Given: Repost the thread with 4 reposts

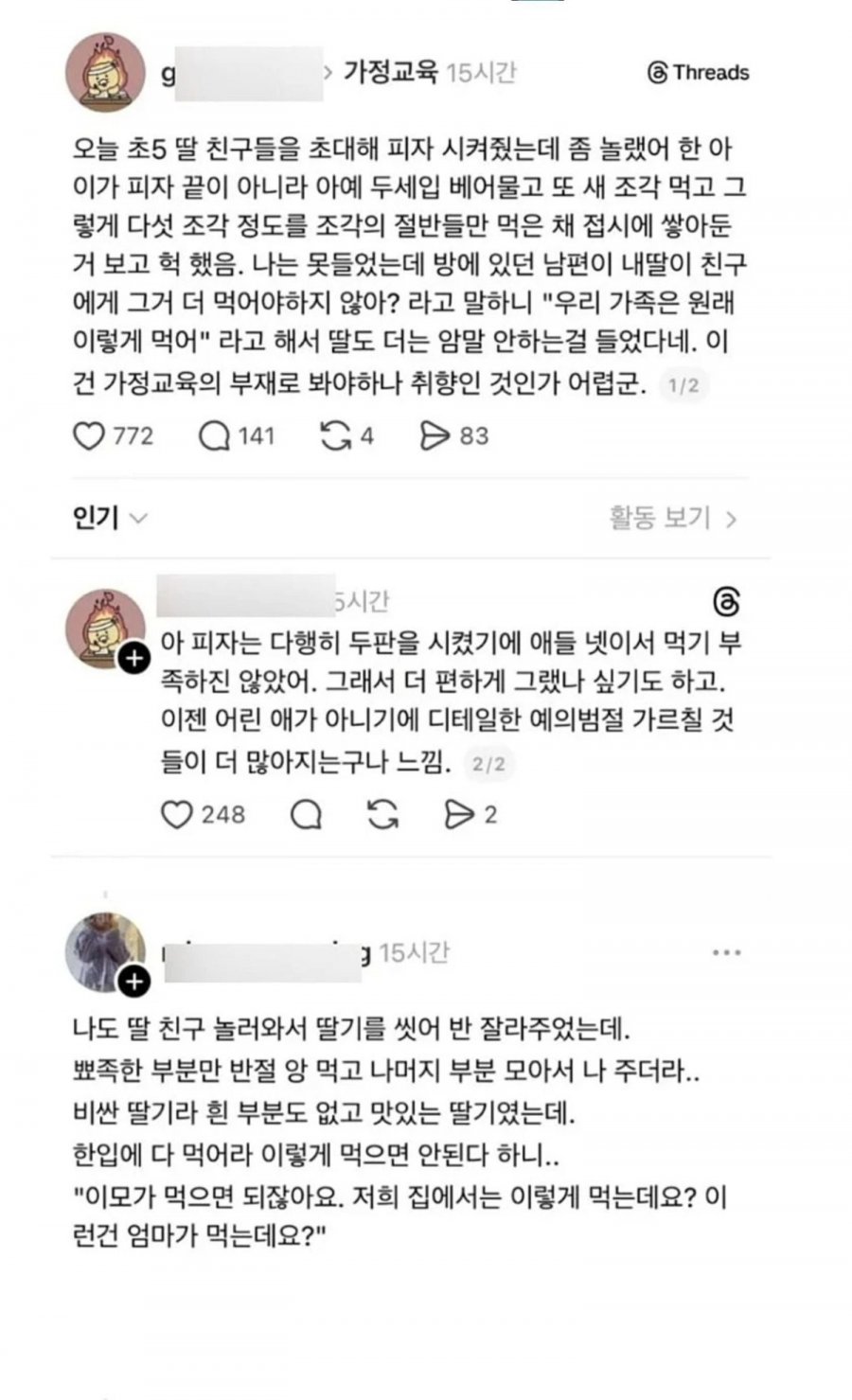Looking at the screenshot, I should click(335, 435).
